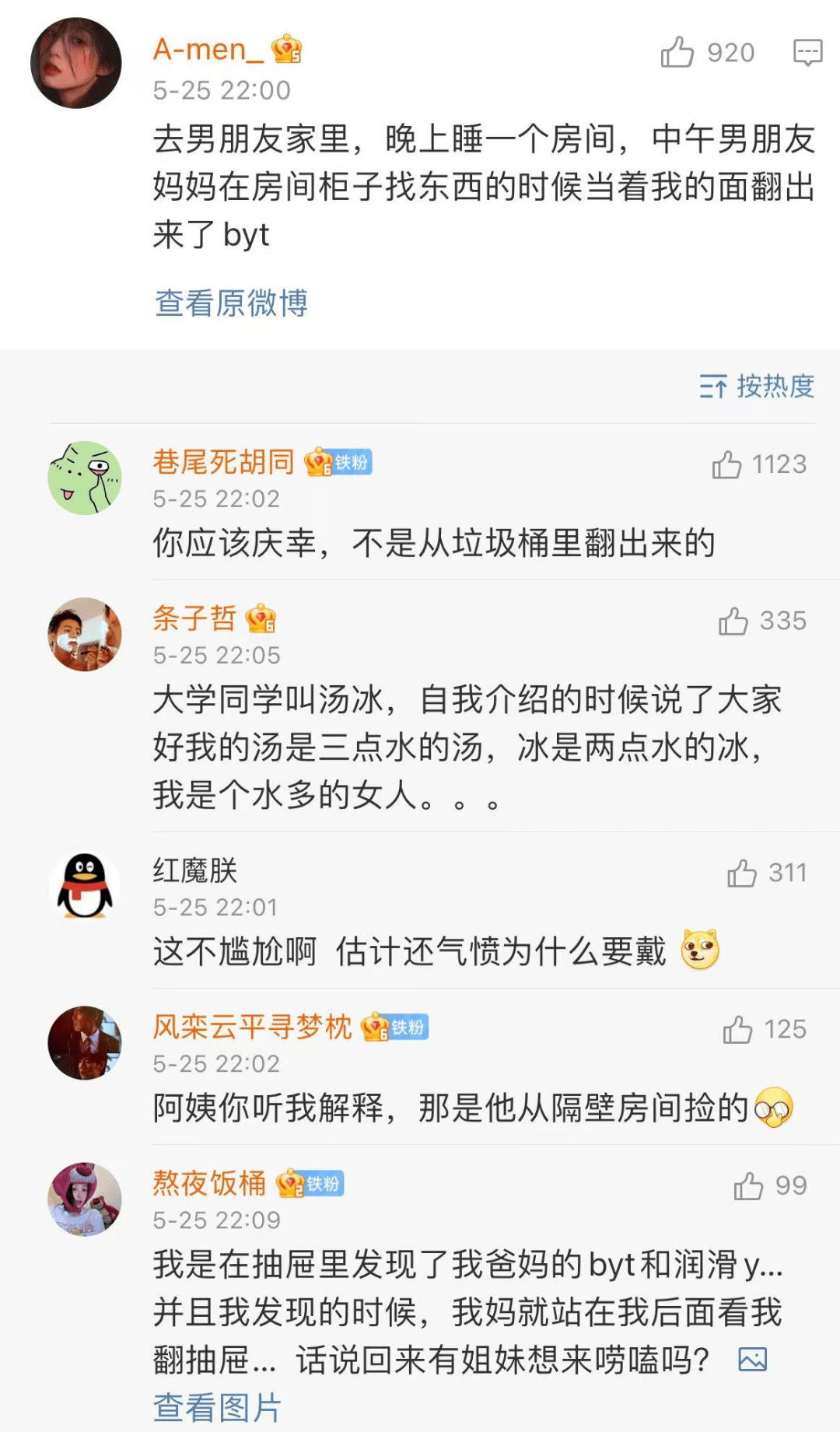Tap 红魔朕's penguin avatar

coord(86,885)
